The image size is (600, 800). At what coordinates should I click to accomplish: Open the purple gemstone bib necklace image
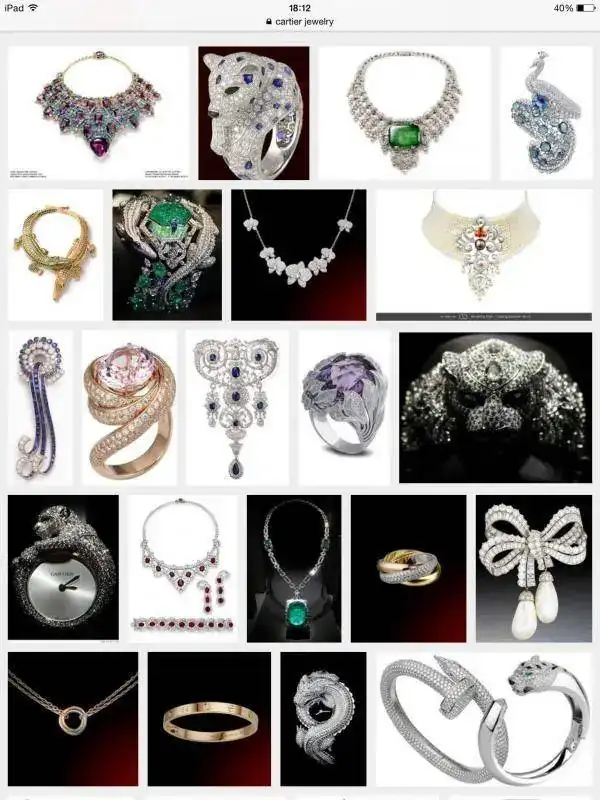click(98, 113)
